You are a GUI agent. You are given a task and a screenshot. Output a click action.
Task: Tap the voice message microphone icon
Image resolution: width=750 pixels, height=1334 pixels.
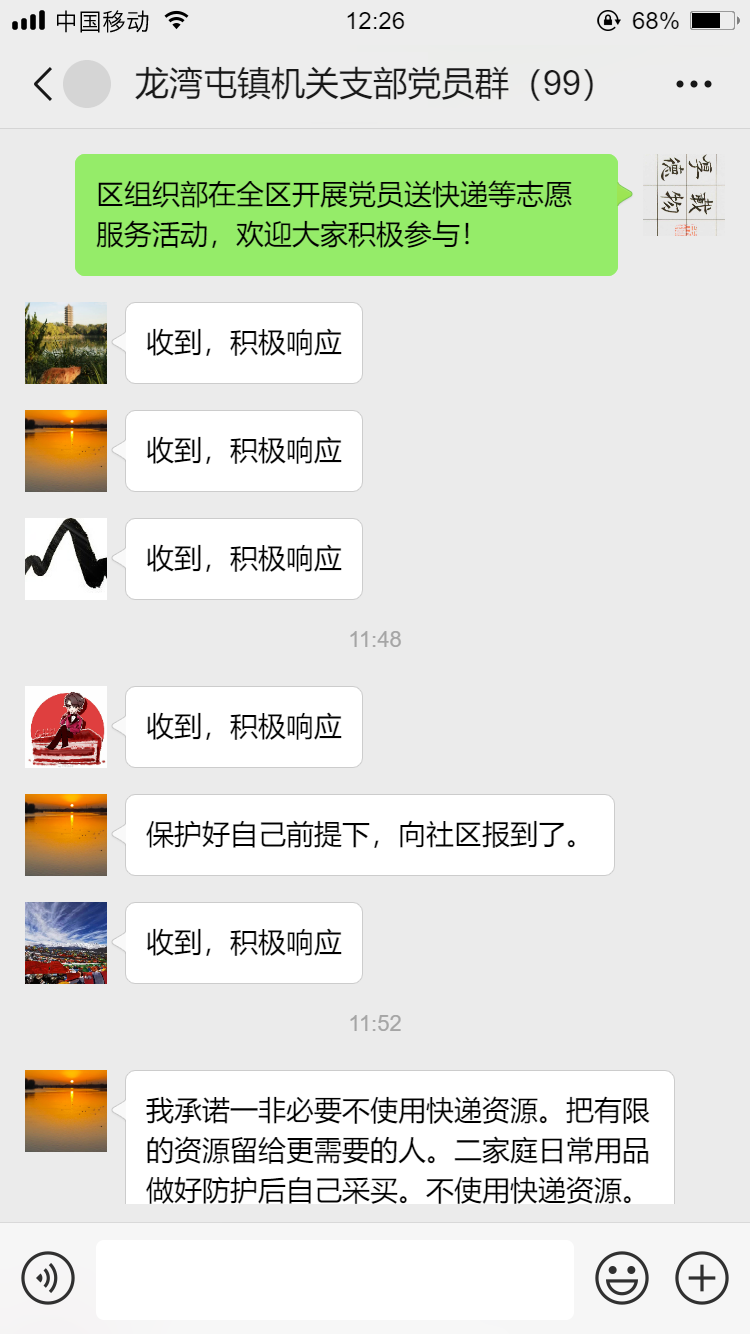pos(49,1278)
